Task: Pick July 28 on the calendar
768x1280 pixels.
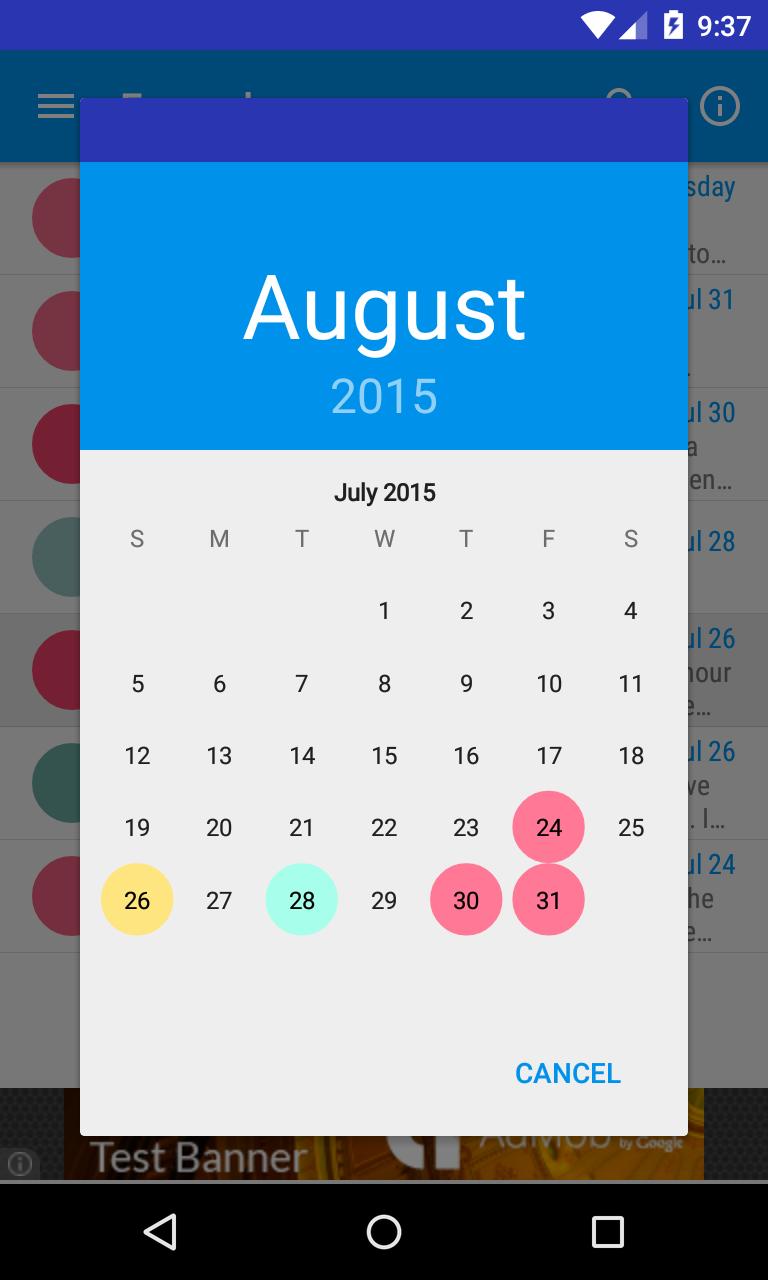Action: pyautogui.click(x=301, y=900)
